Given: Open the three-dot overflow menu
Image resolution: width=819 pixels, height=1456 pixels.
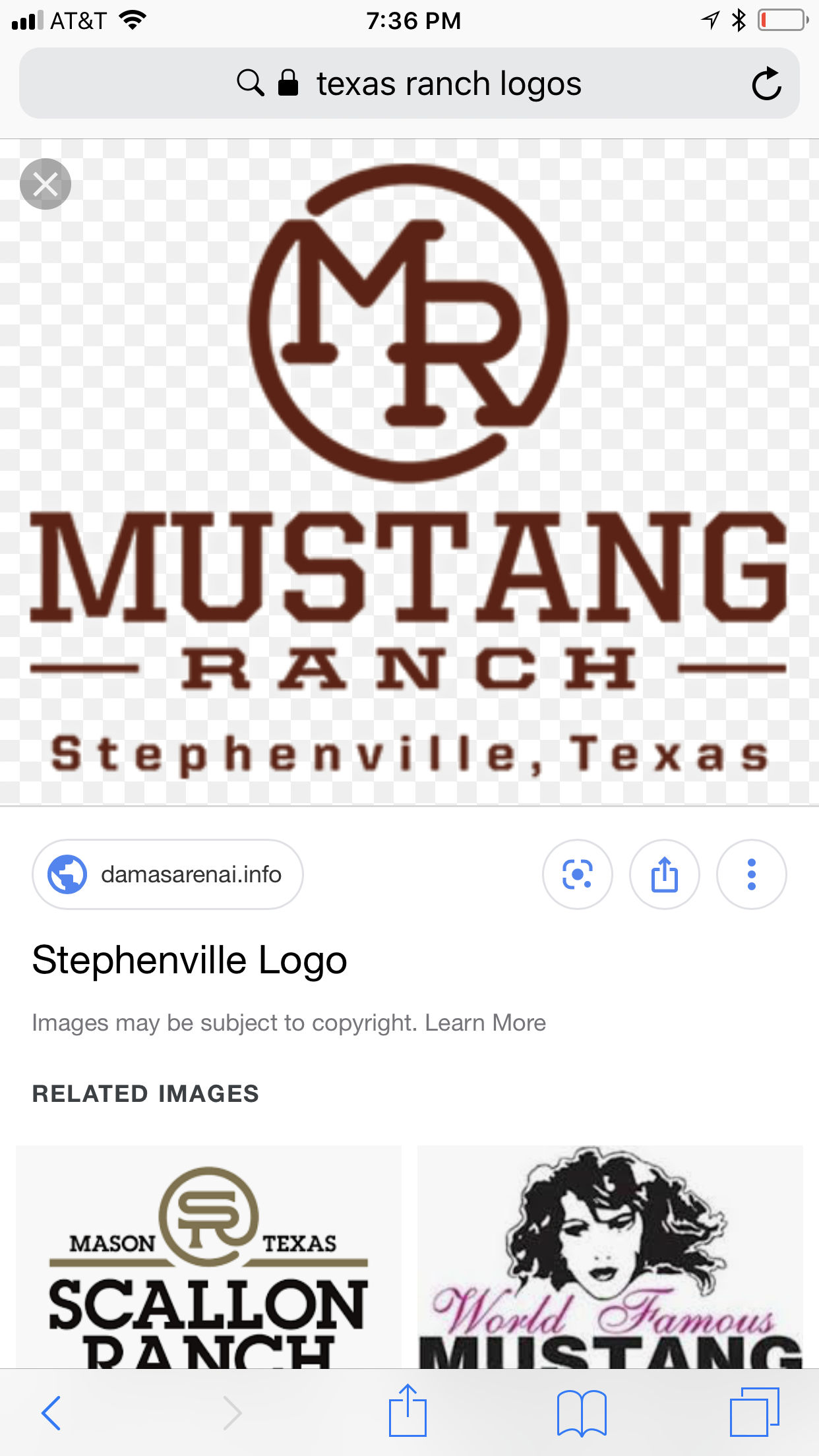Looking at the screenshot, I should tap(751, 874).
